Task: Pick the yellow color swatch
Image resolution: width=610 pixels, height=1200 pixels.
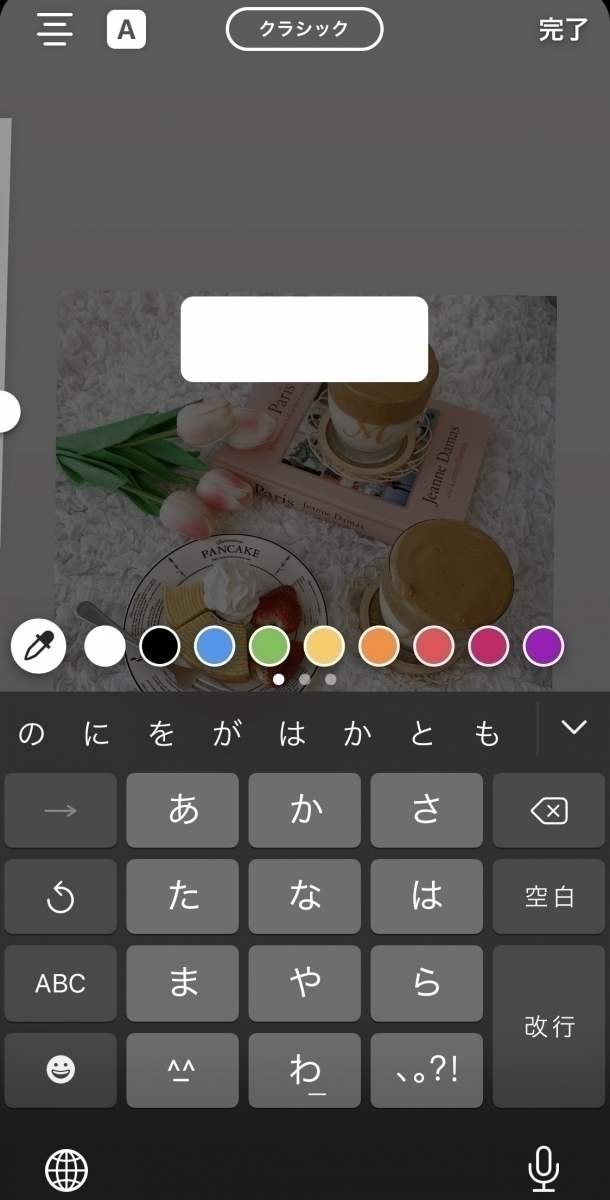Action: click(324, 646)
